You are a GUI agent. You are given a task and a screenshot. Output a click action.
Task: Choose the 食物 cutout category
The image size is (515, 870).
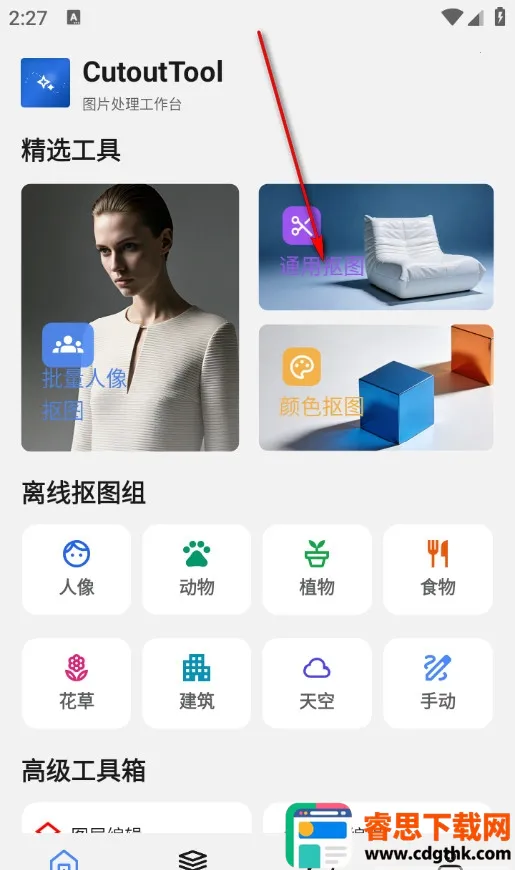[x=438, y=569]
